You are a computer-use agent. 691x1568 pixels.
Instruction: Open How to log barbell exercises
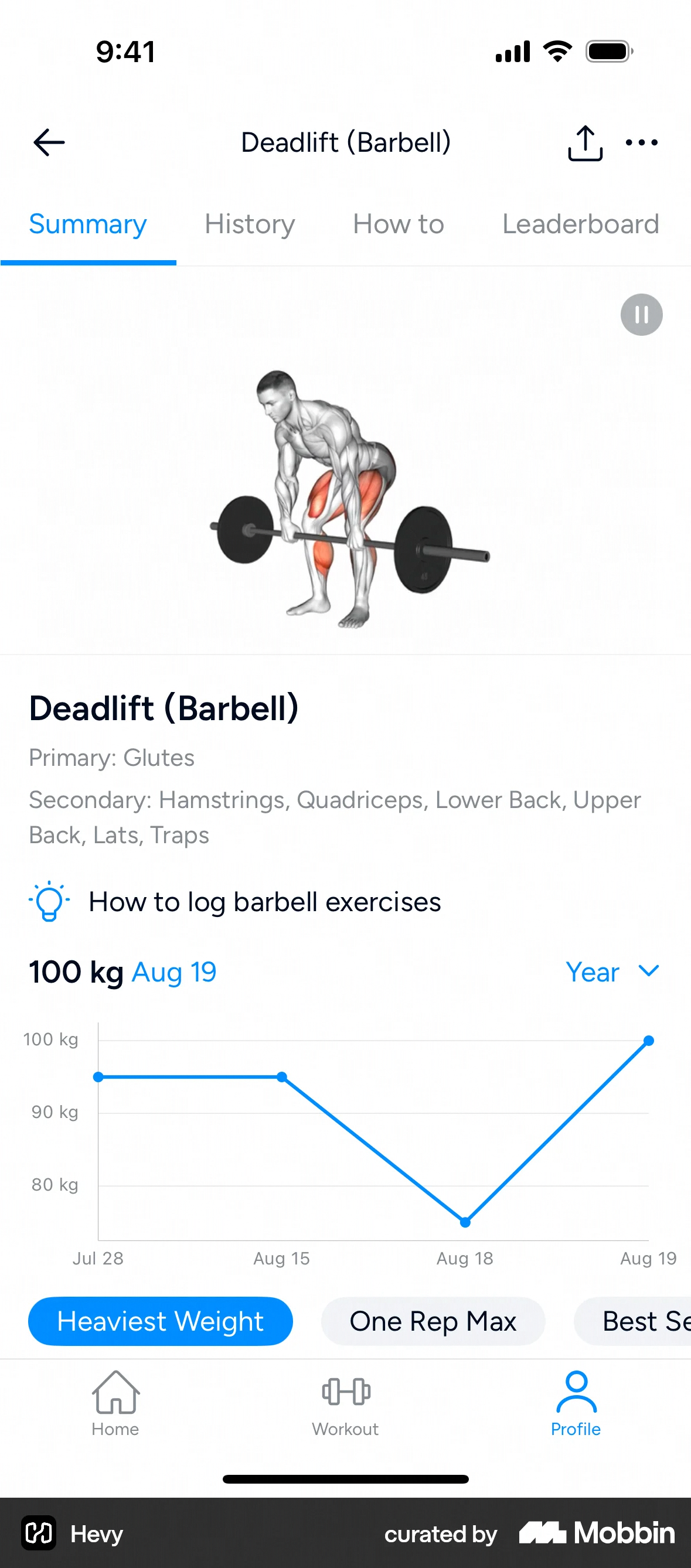click(264, 901)
